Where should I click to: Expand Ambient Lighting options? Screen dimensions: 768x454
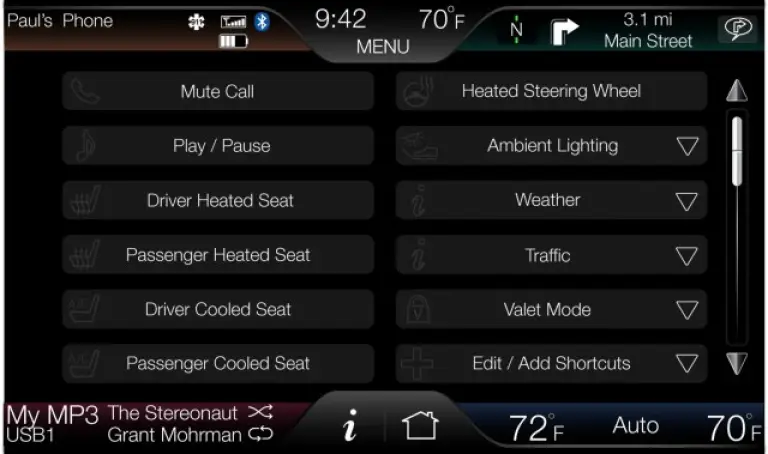551,146
